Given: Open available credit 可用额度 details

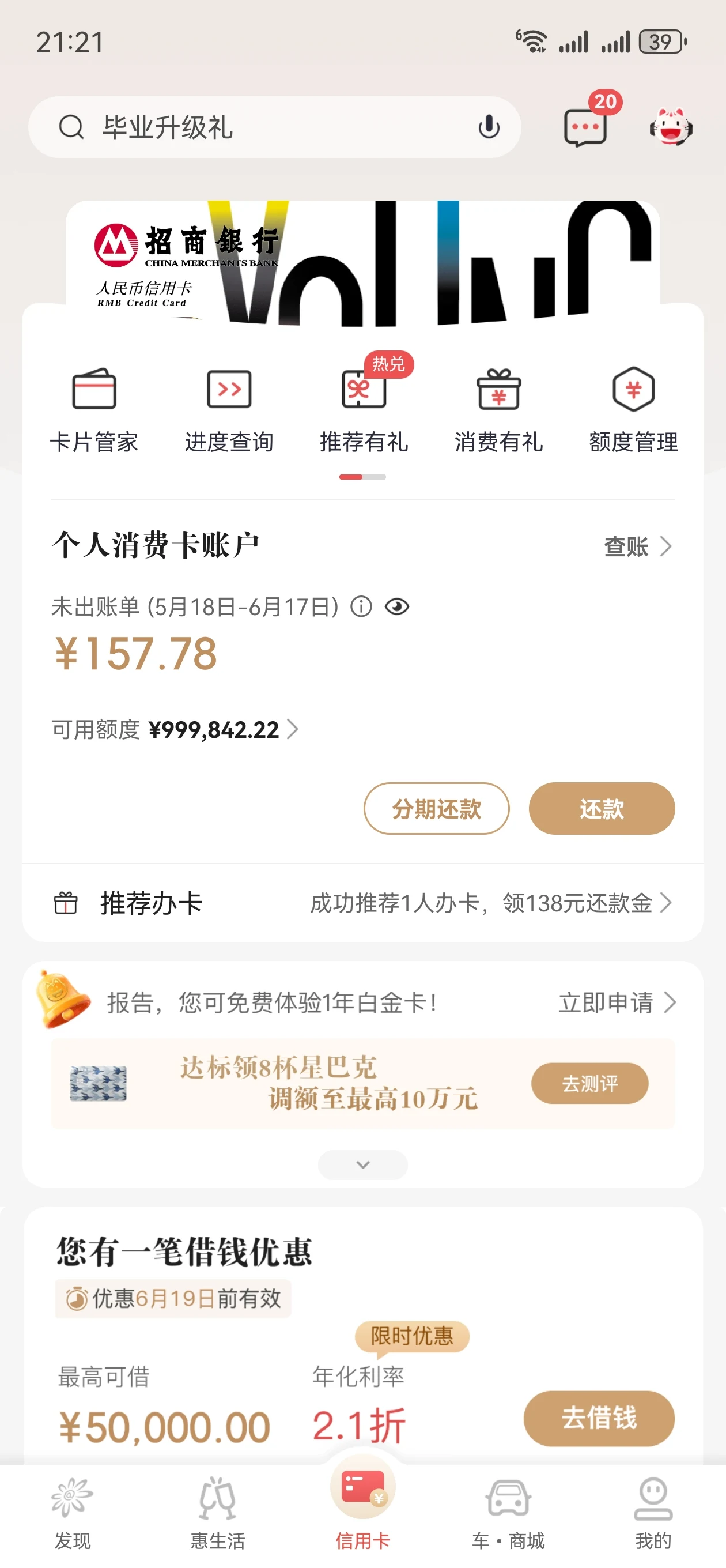Looking at the screenshot, I should tap(175, 729).
